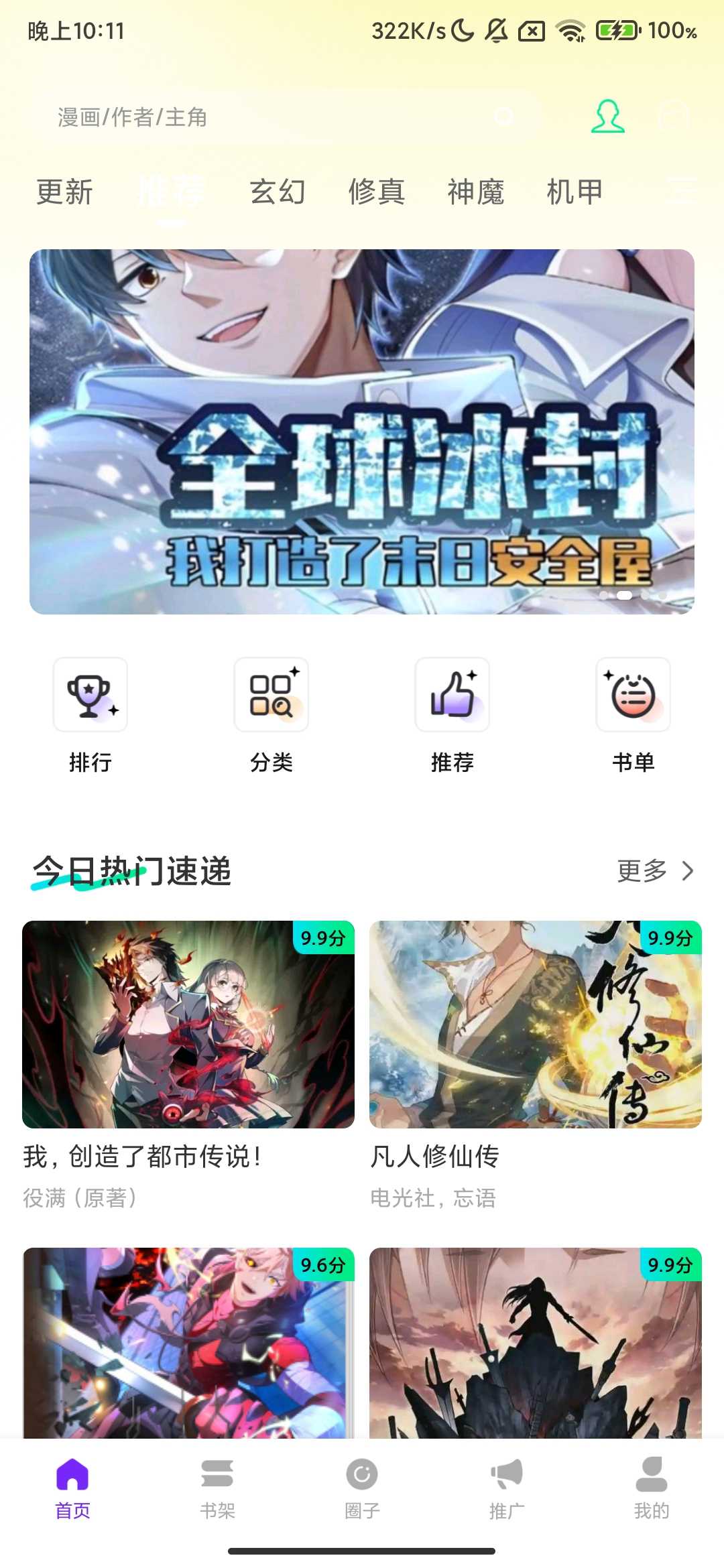Select the 玄幻 category tab
Image resolution: width=724 pixels, height=1568 pixels.
[278, 192]
